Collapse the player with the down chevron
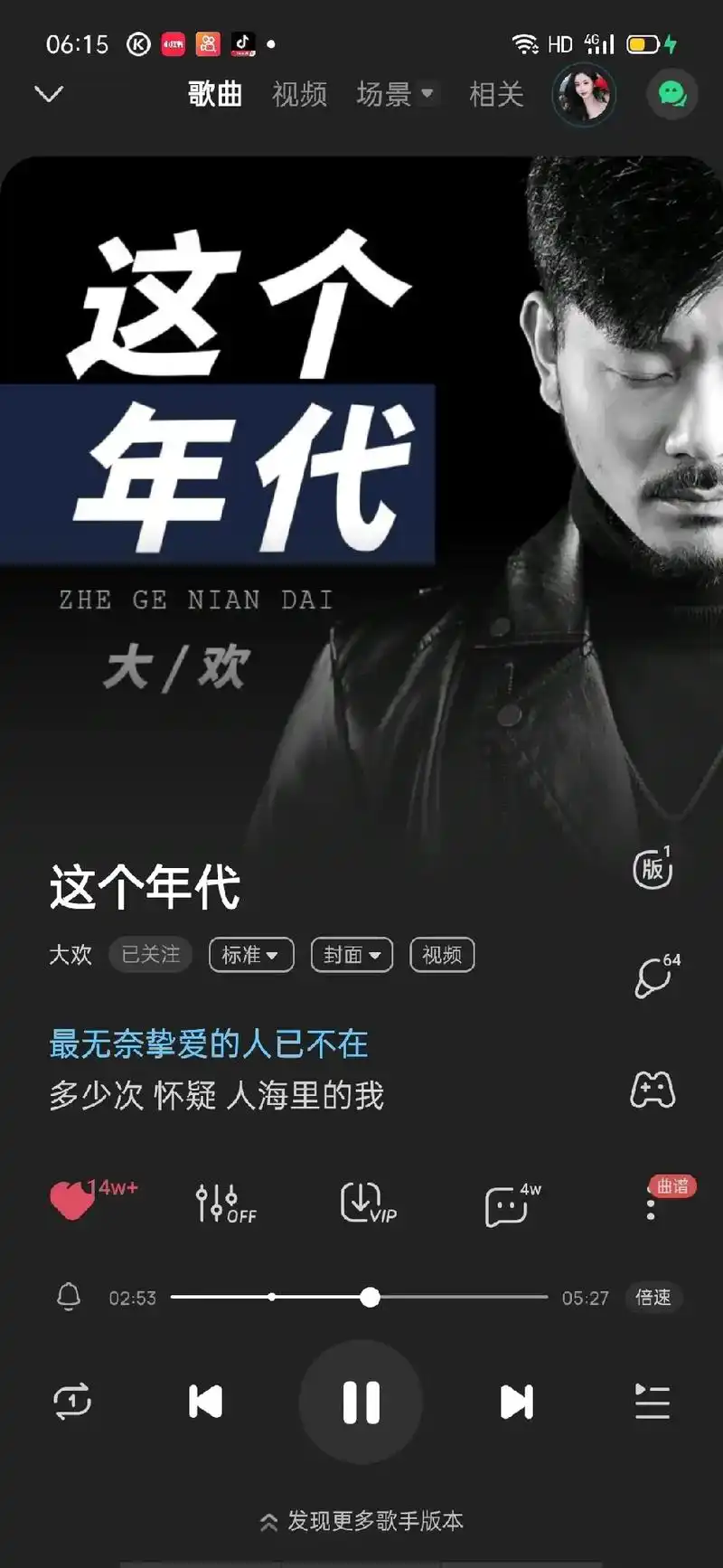Viewport: 723px width, 1568px height. pos(49,94)
